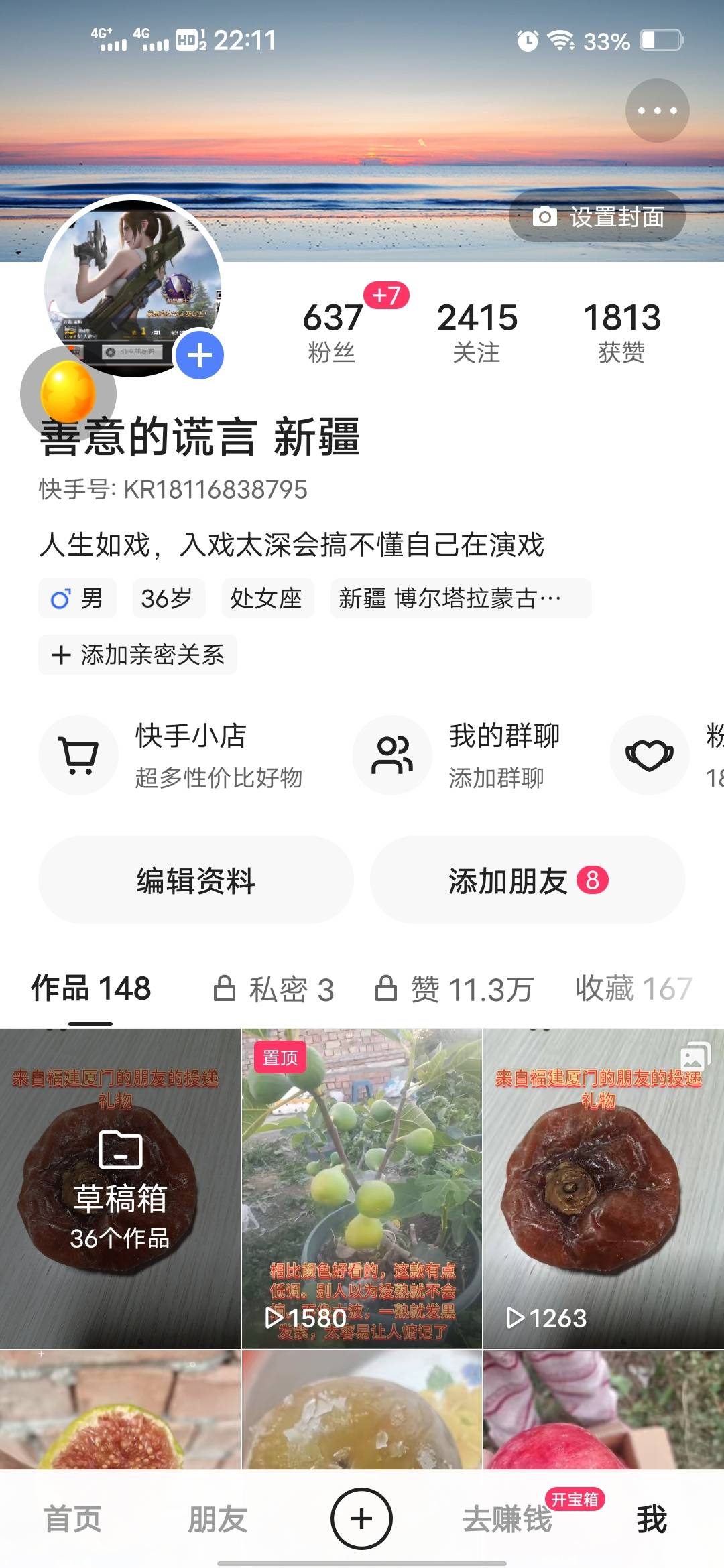
Task: Add a close relationship via 添加亲密关系
Action: (138, 655)
